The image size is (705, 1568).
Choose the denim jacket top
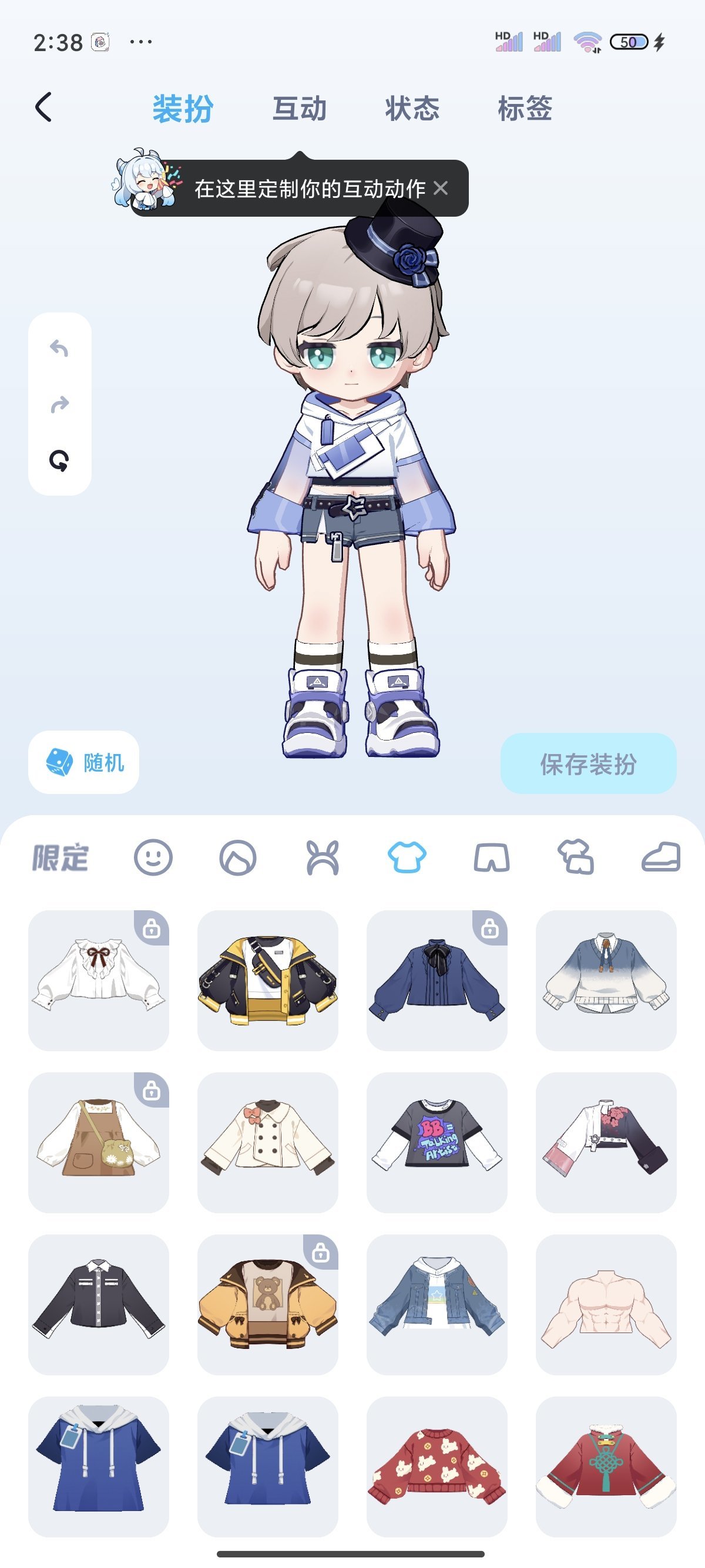pyautogui.click(x=437, y=1304)
